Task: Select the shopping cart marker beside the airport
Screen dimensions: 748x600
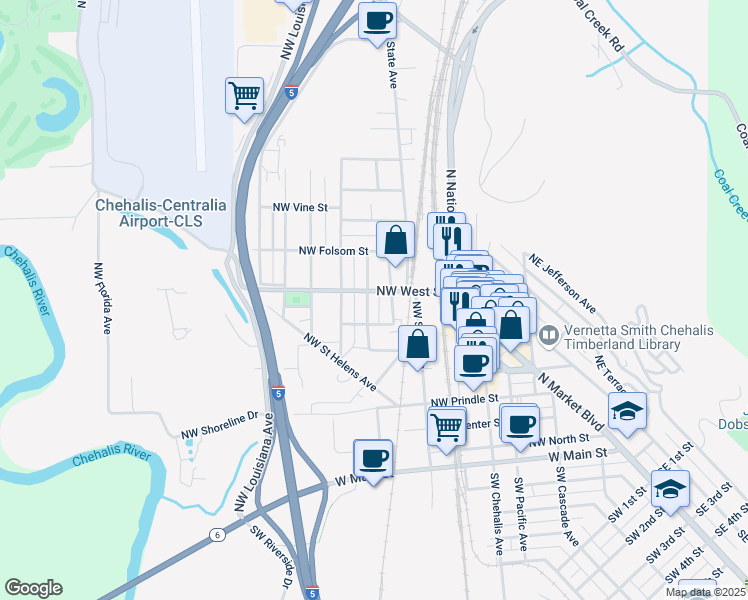Action: tap(244, 97)
